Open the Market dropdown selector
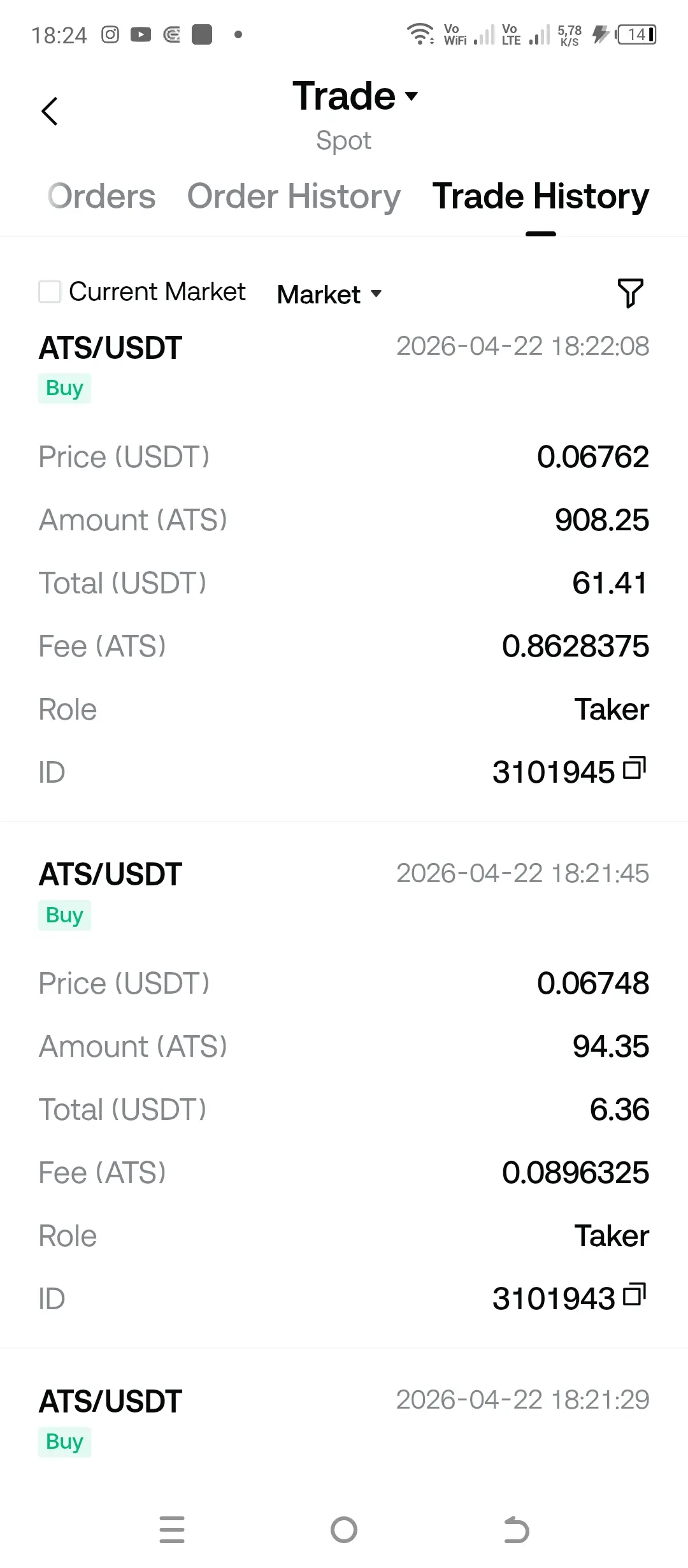This screenshot has height=1568, width=688. 329,294
